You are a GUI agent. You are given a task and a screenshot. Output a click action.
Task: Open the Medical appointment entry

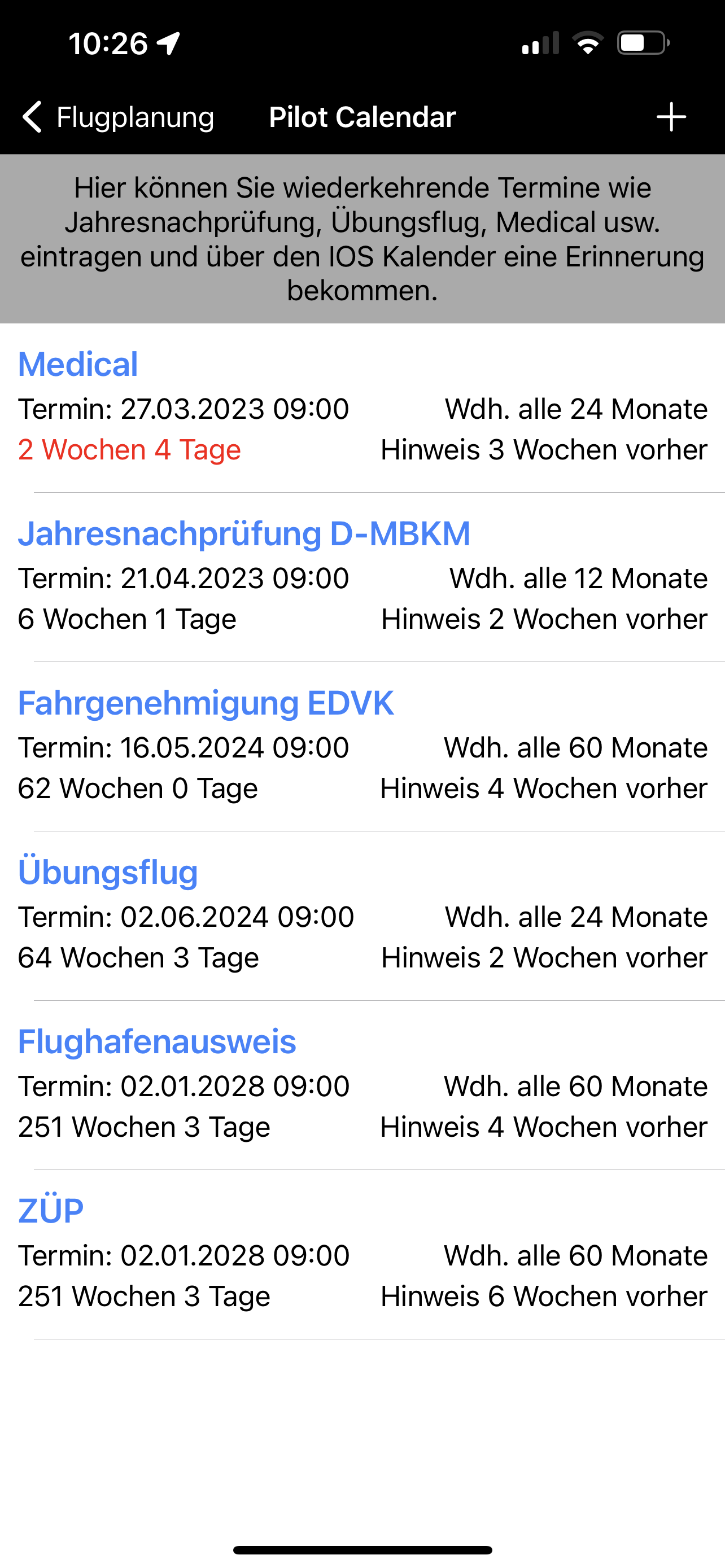[362, 408]
